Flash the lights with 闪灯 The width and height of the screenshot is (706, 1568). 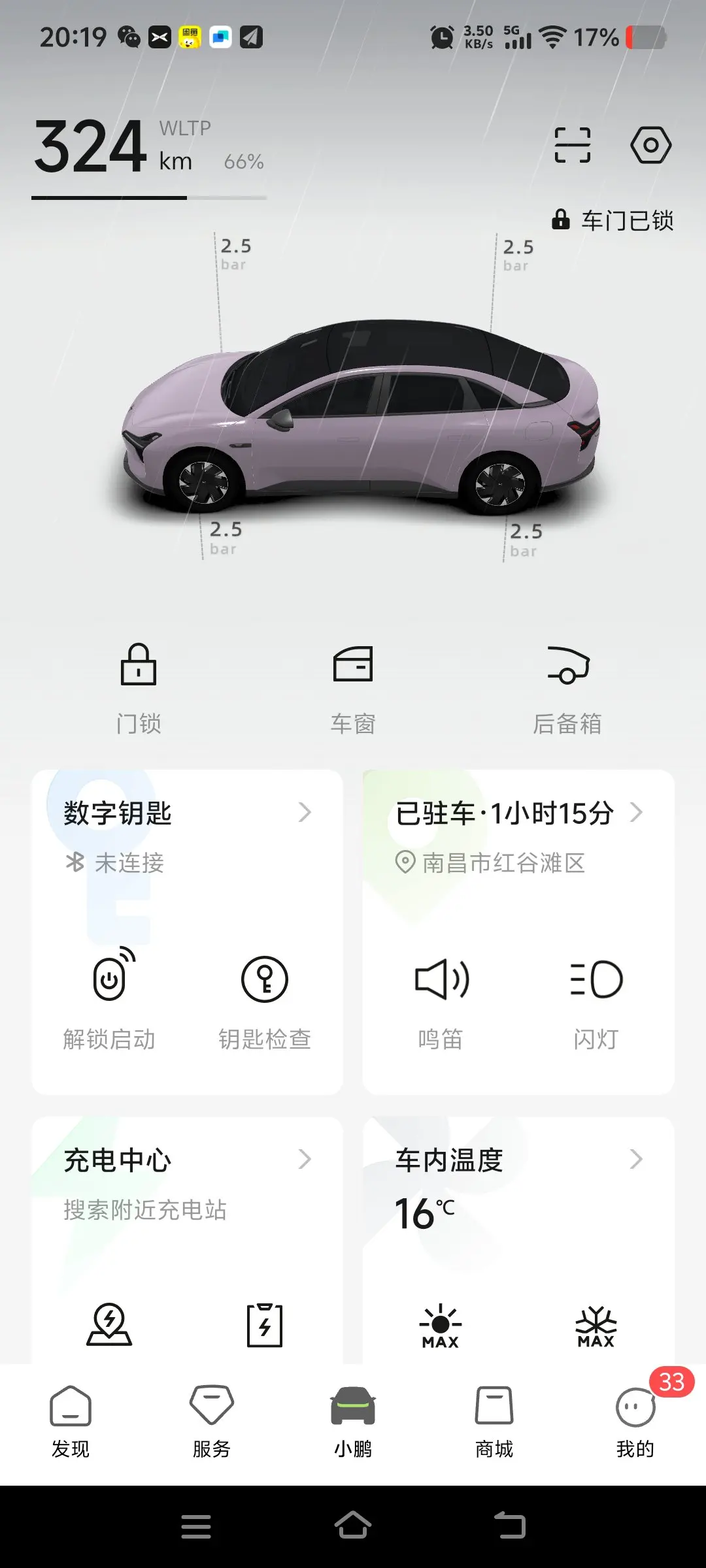click(x=596, y=1000)
